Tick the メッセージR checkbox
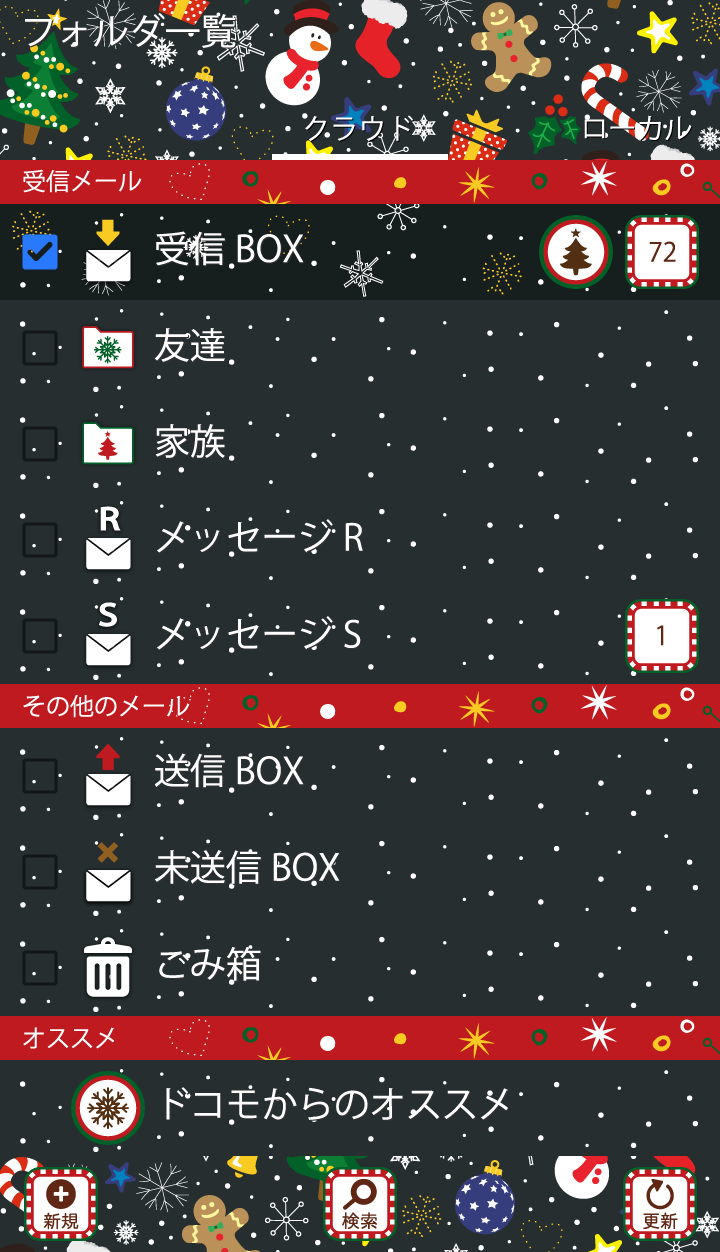The width and height of the screenshot is (720, 1252). pos(40,540)
